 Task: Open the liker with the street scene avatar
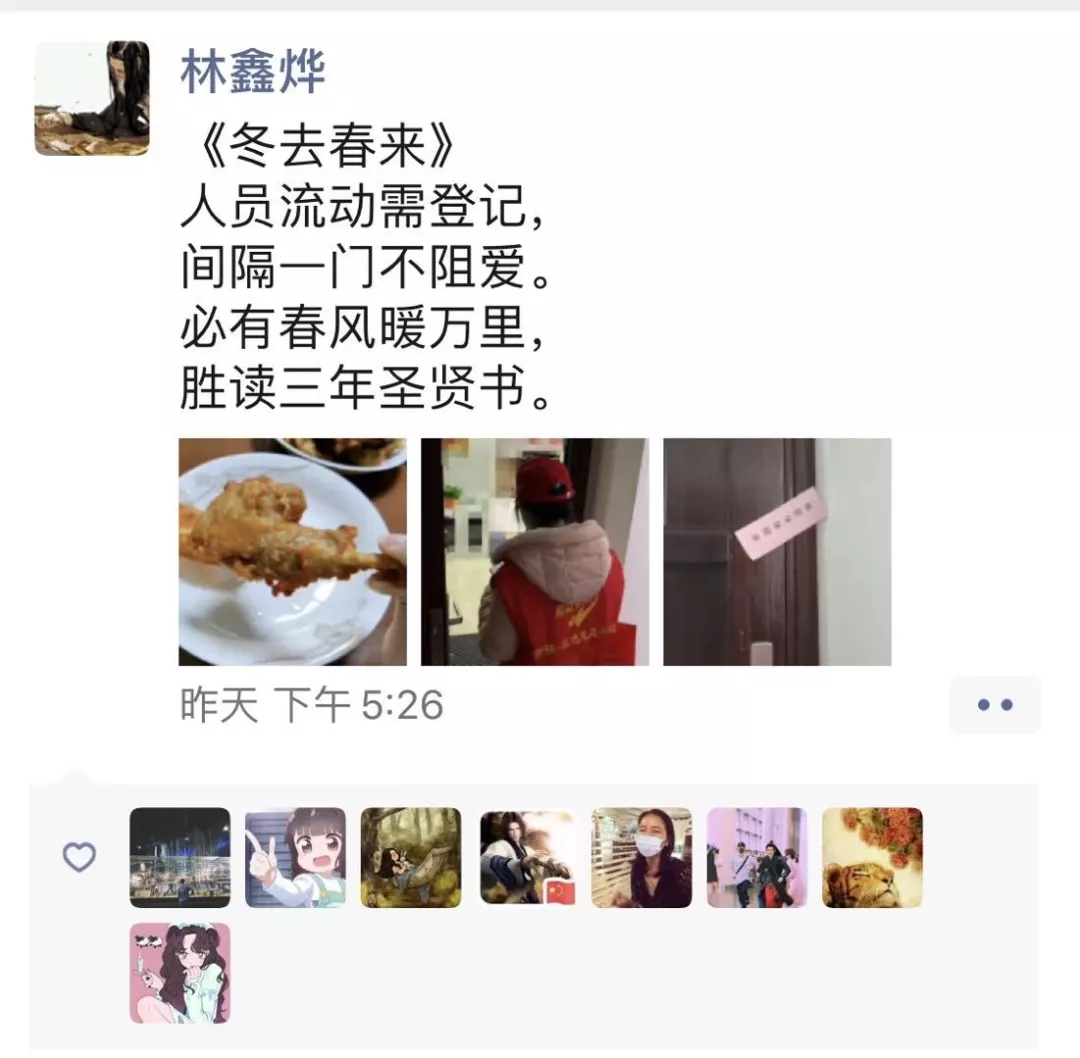pos(757,858)
